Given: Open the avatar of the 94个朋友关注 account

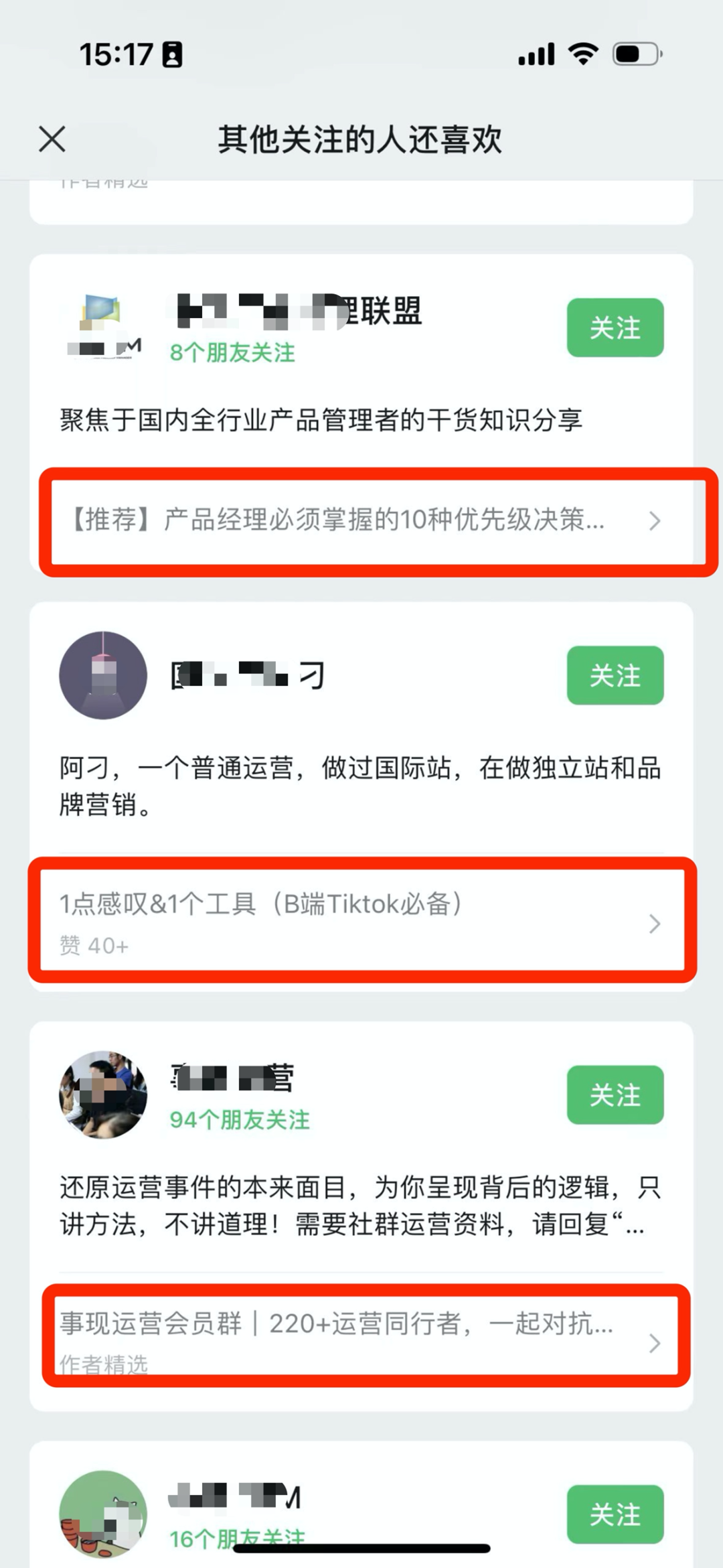Looking at the screenshot, I should (103, 1094).
